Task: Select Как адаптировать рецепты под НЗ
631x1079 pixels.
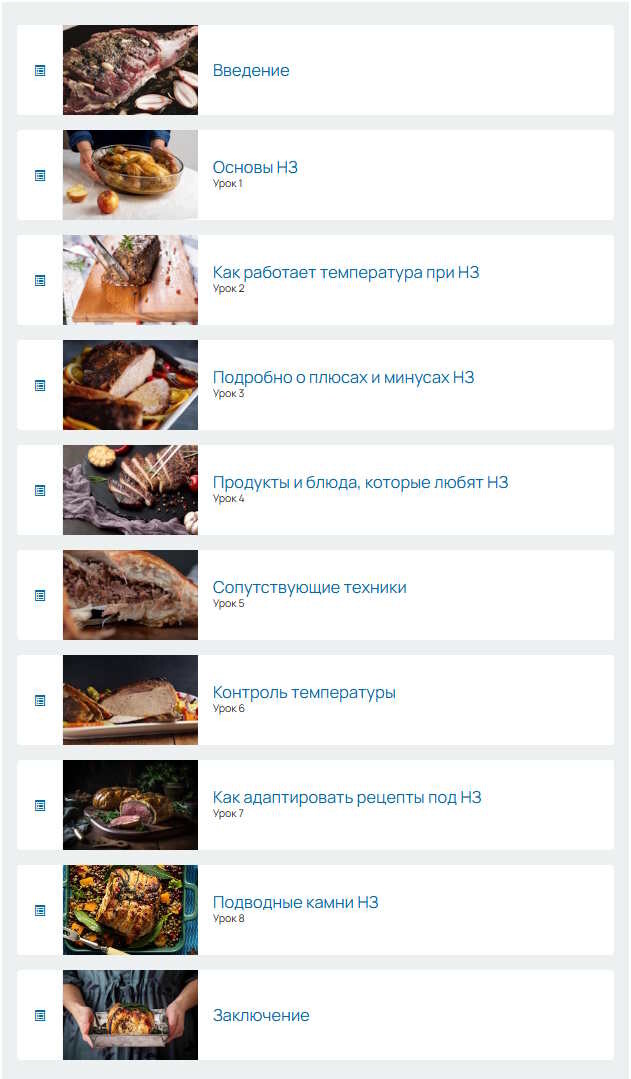Action: coord(347,797)
